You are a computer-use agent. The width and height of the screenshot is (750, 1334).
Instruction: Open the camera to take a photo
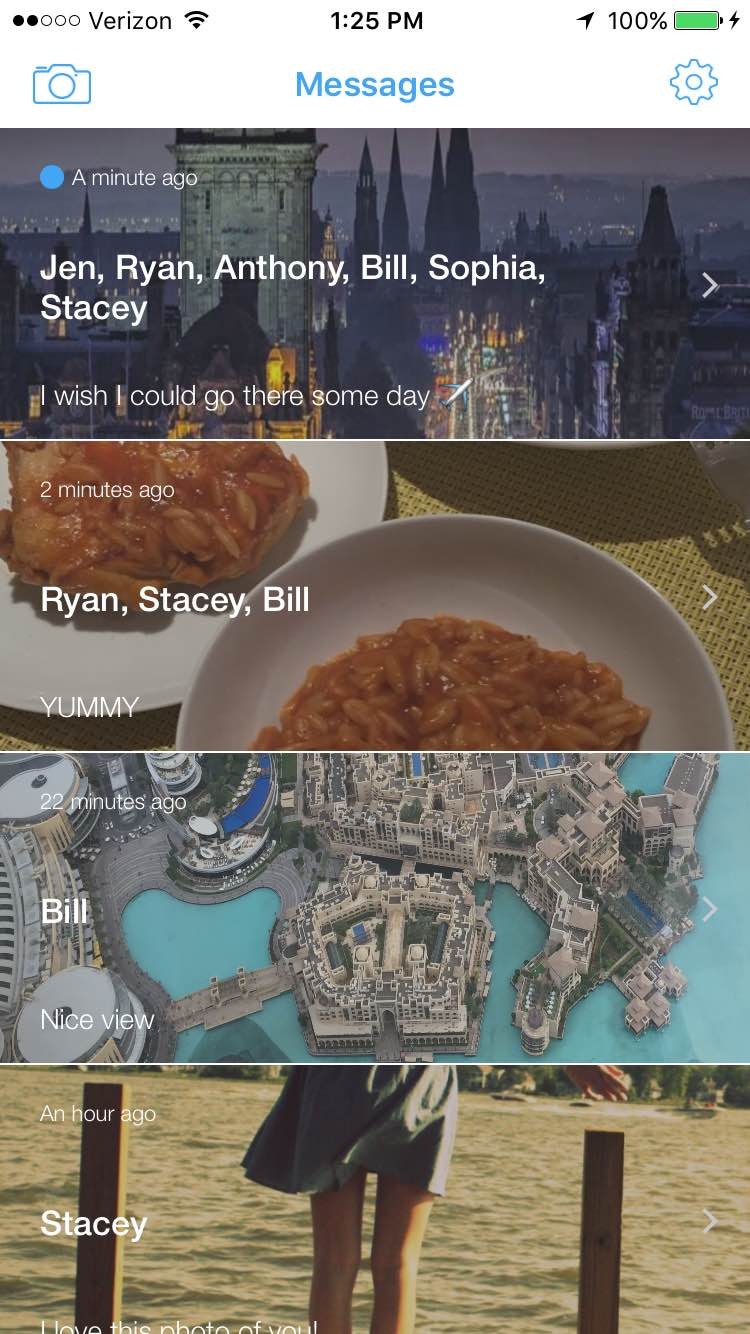61,83
